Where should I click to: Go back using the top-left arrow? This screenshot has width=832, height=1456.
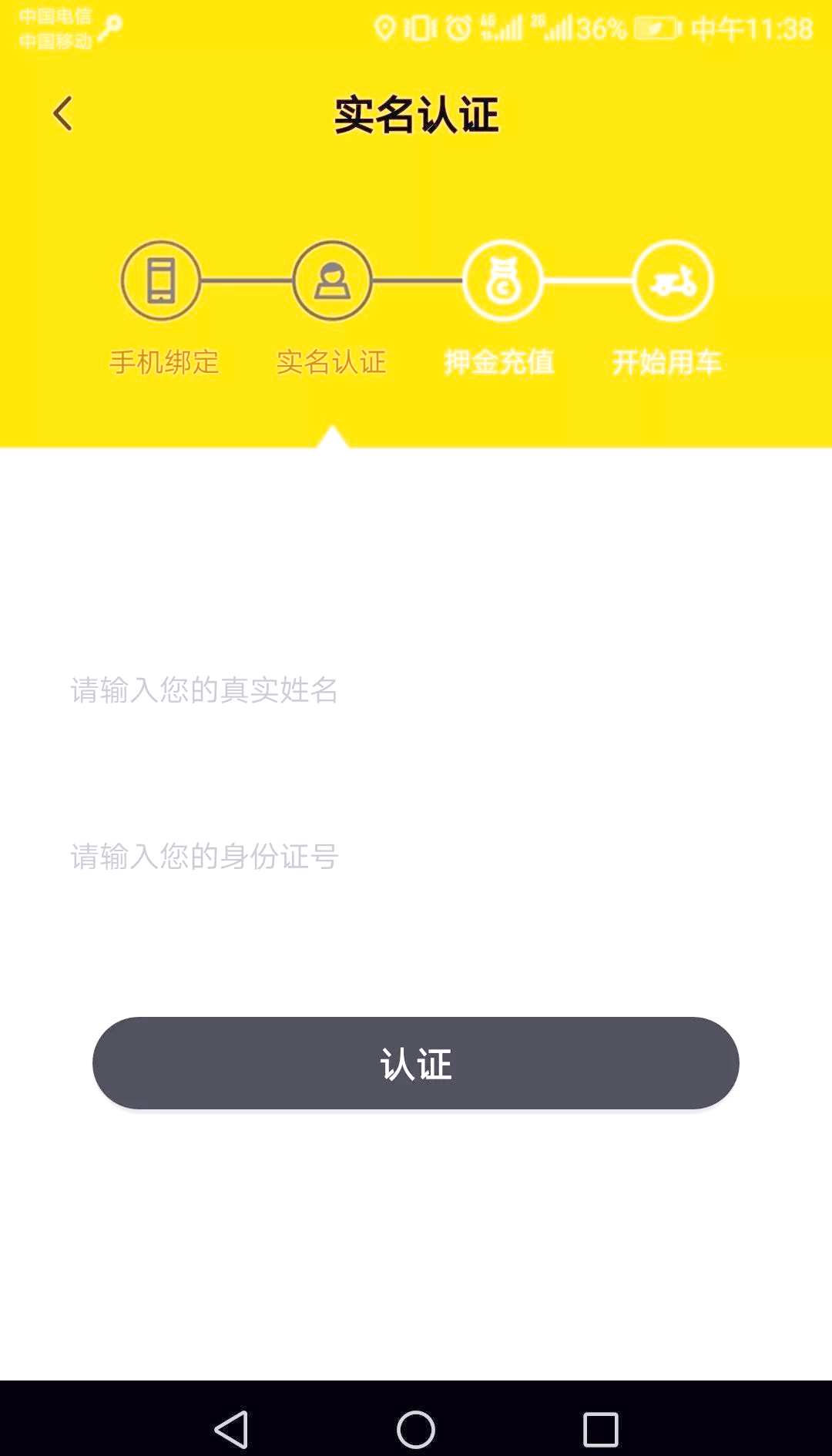63,114
